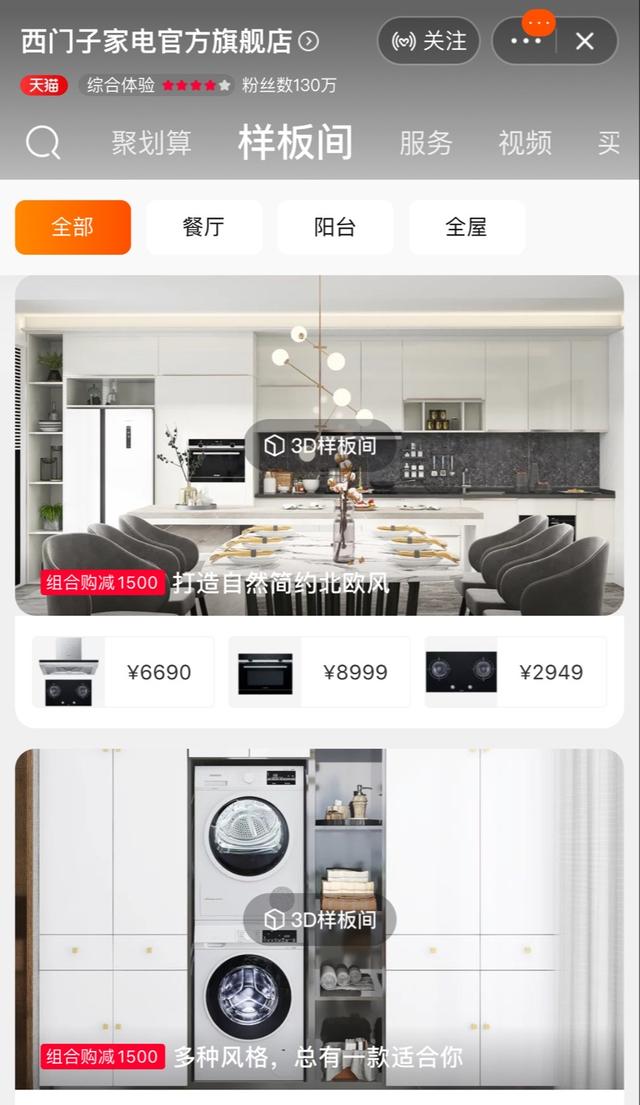Open the laundry room 3D showroom
This screenshot has width=640, height=1105.
[320, 919]
